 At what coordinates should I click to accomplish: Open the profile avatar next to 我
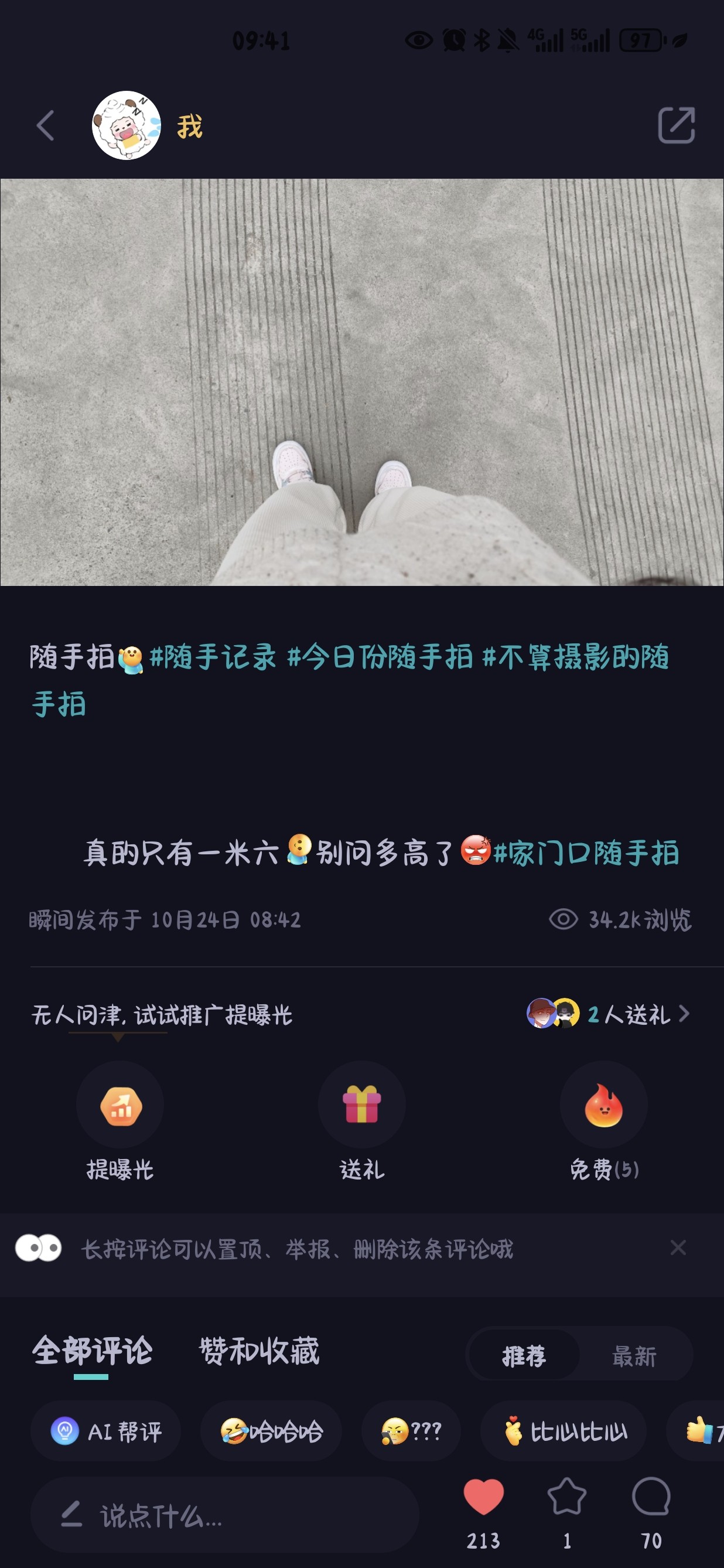click(x=127, y=125)
